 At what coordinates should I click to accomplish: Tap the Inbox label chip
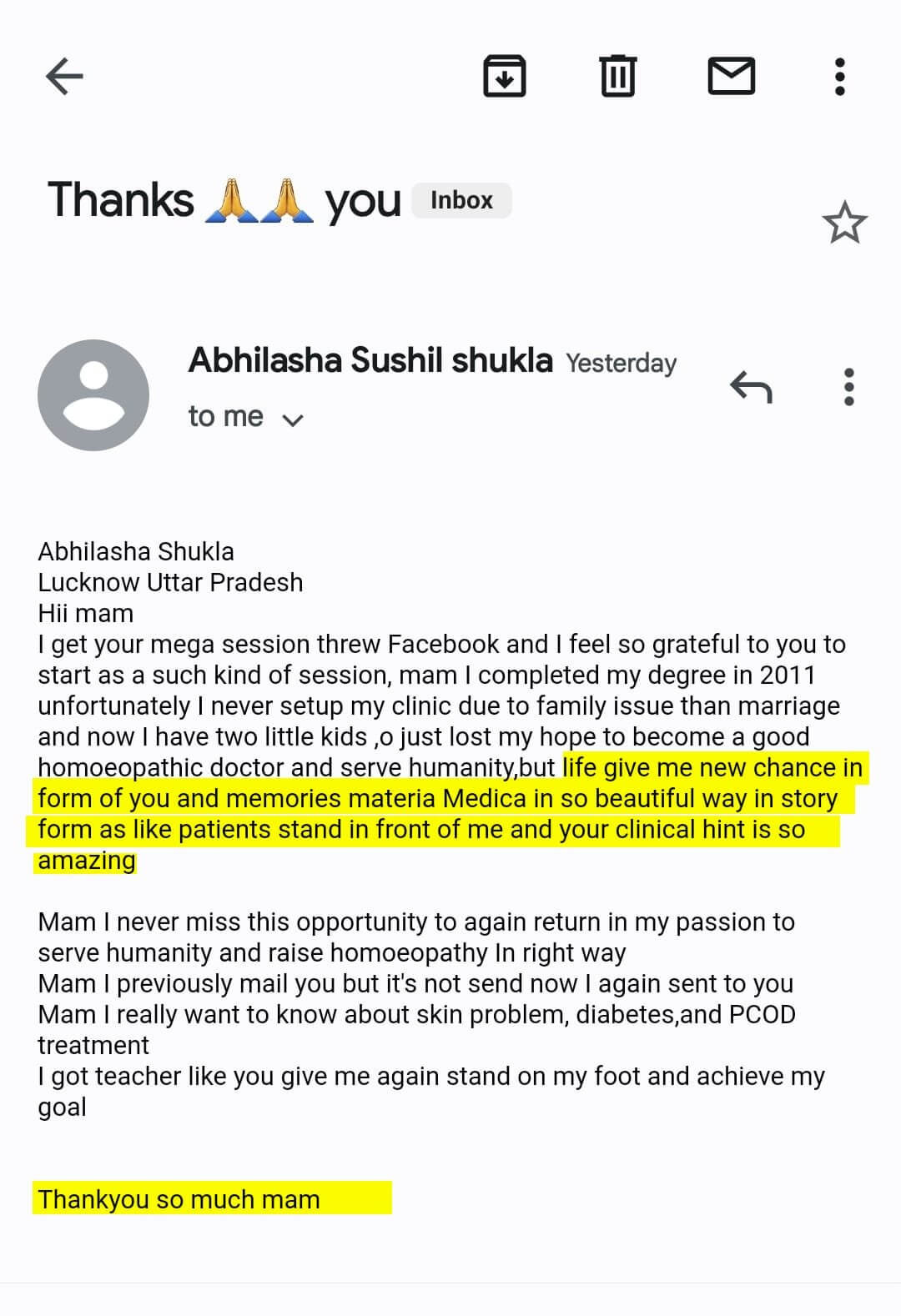(461, 201)
